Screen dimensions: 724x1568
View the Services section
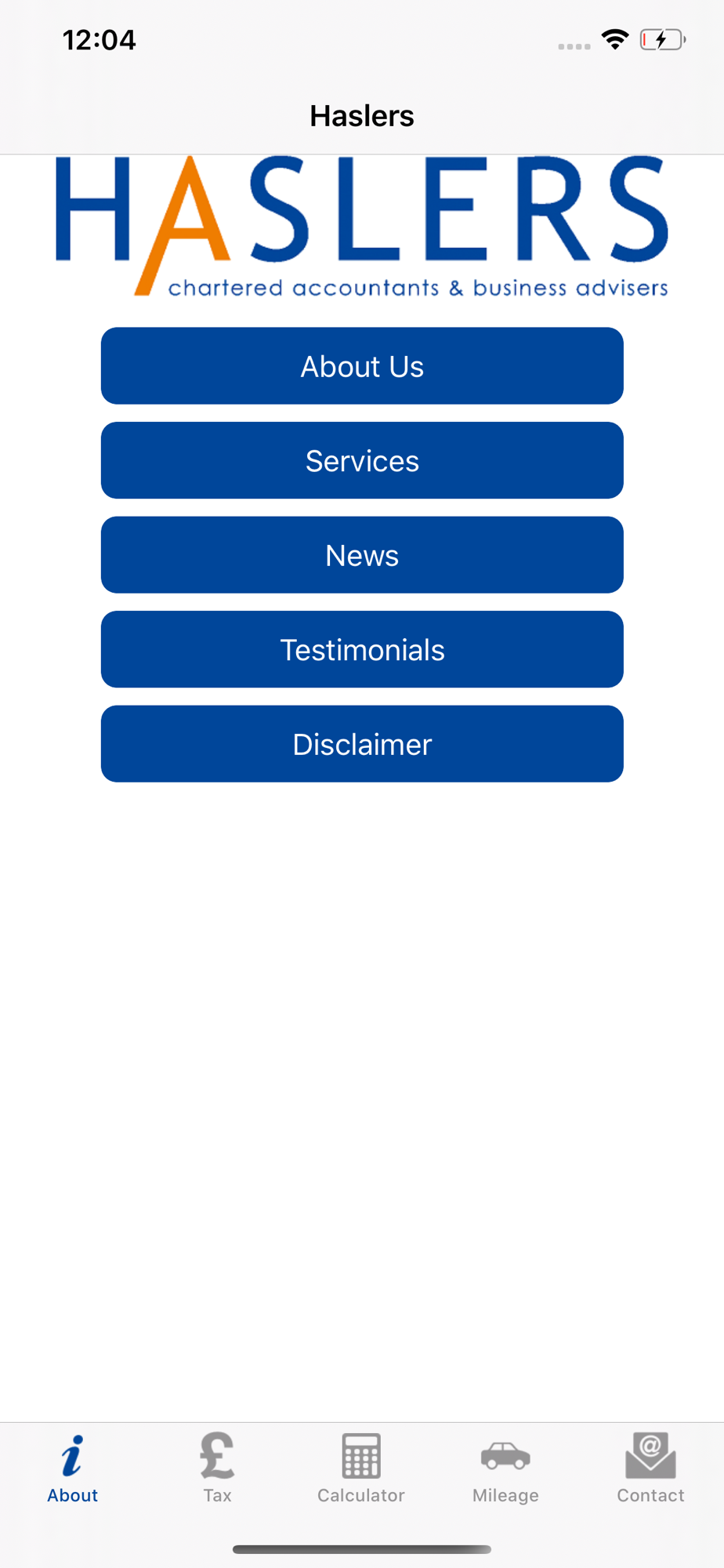click(x=362, y=461)
